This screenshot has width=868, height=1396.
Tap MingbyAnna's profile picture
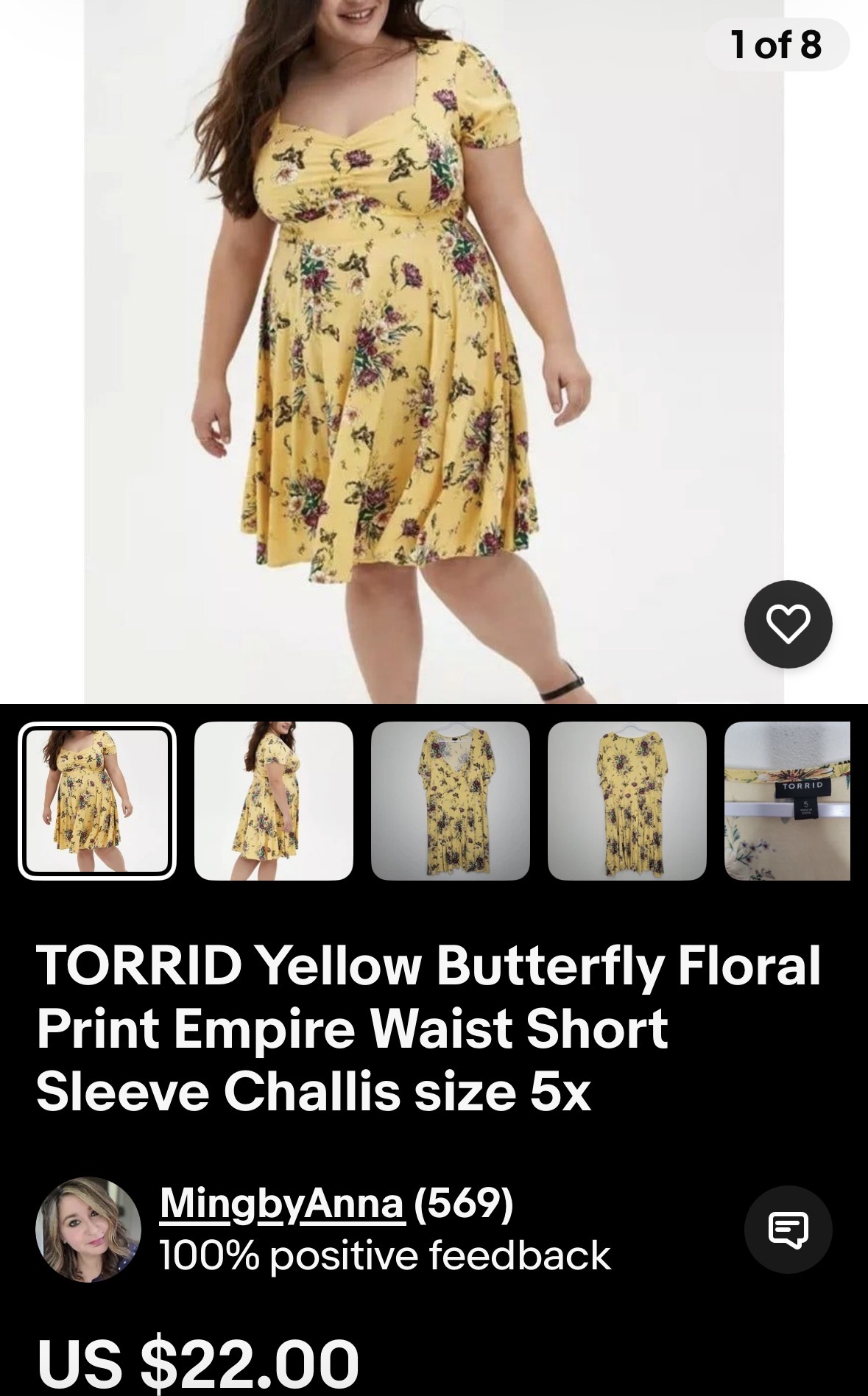coord(88,1229)
